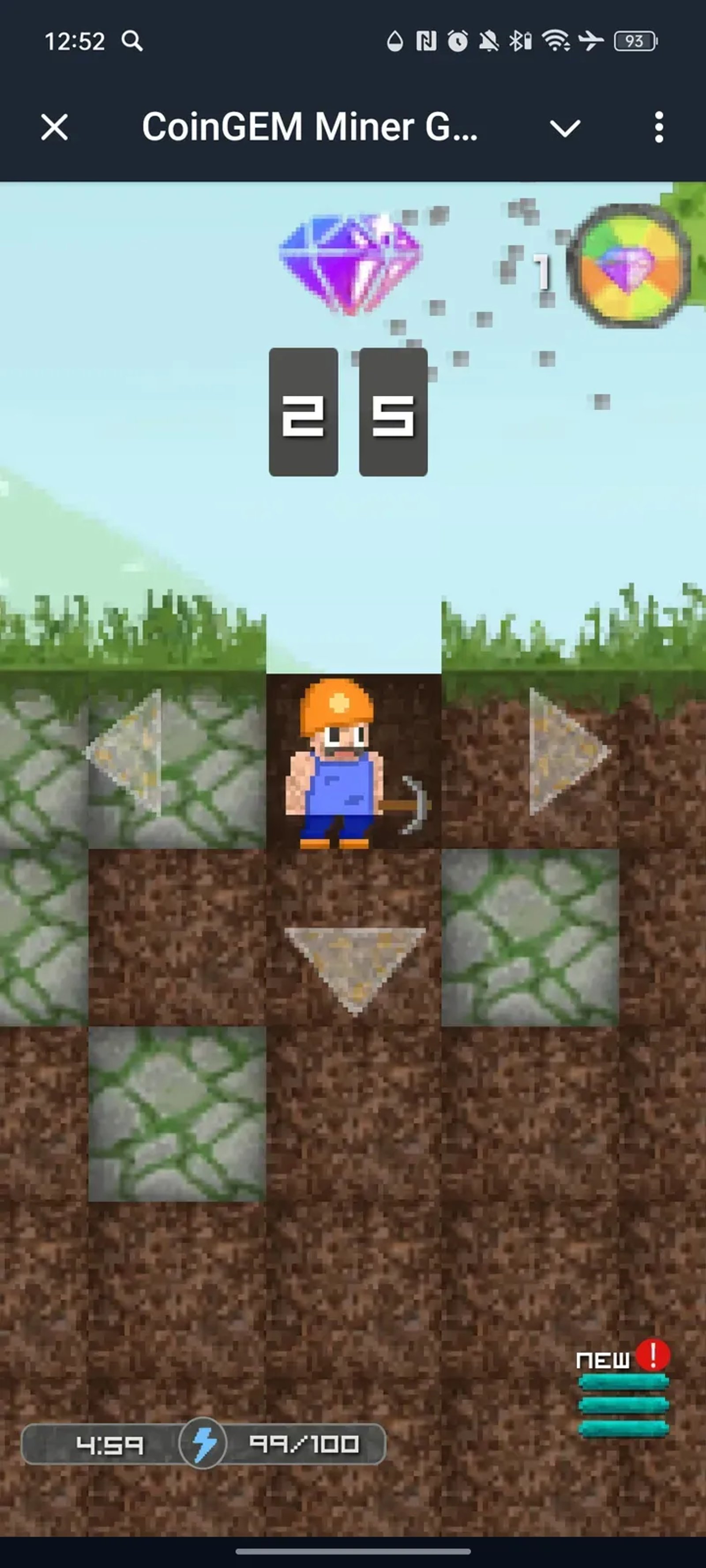This screenshot has height=1568, width=706.
Task: Close the CoinGEM Miner Game page
Action: click(x=54, y=128)
